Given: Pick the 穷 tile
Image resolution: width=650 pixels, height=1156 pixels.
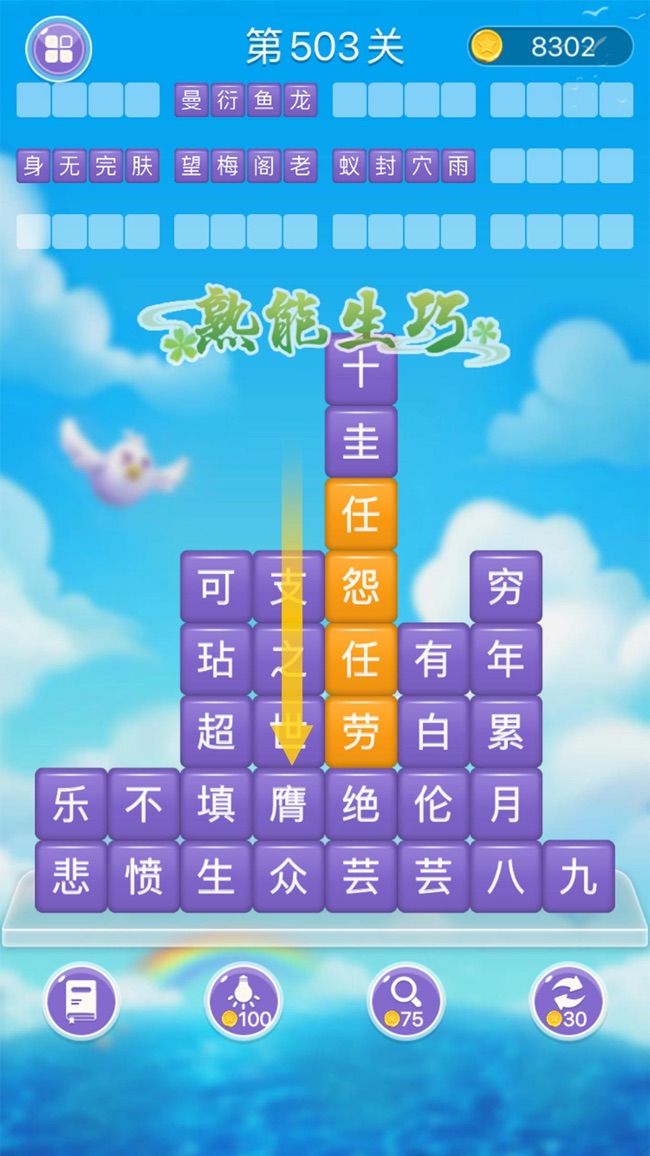Looking at the screenshot, I should click(x=505, y=587).
